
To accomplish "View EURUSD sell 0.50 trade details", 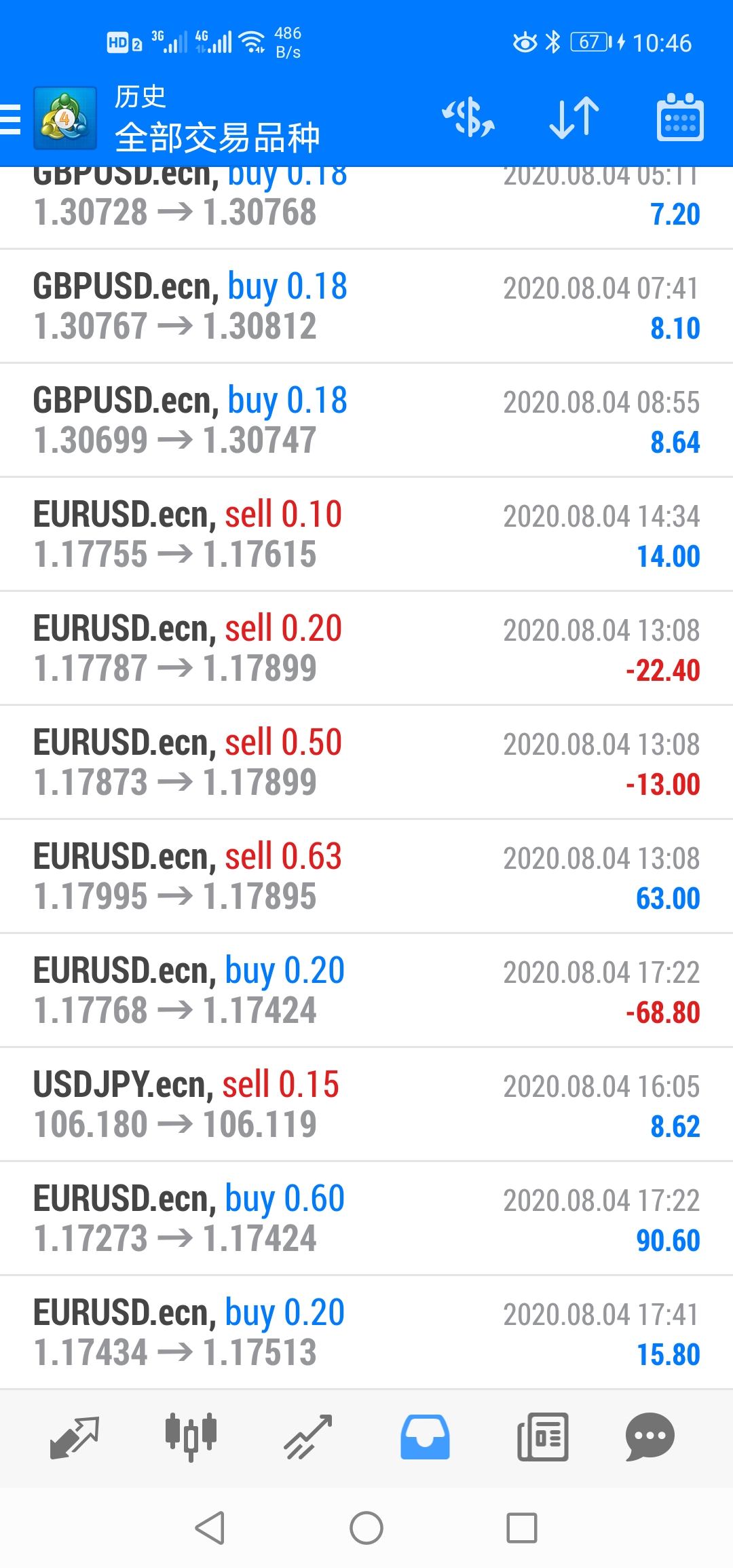I will tap(366, 762).
